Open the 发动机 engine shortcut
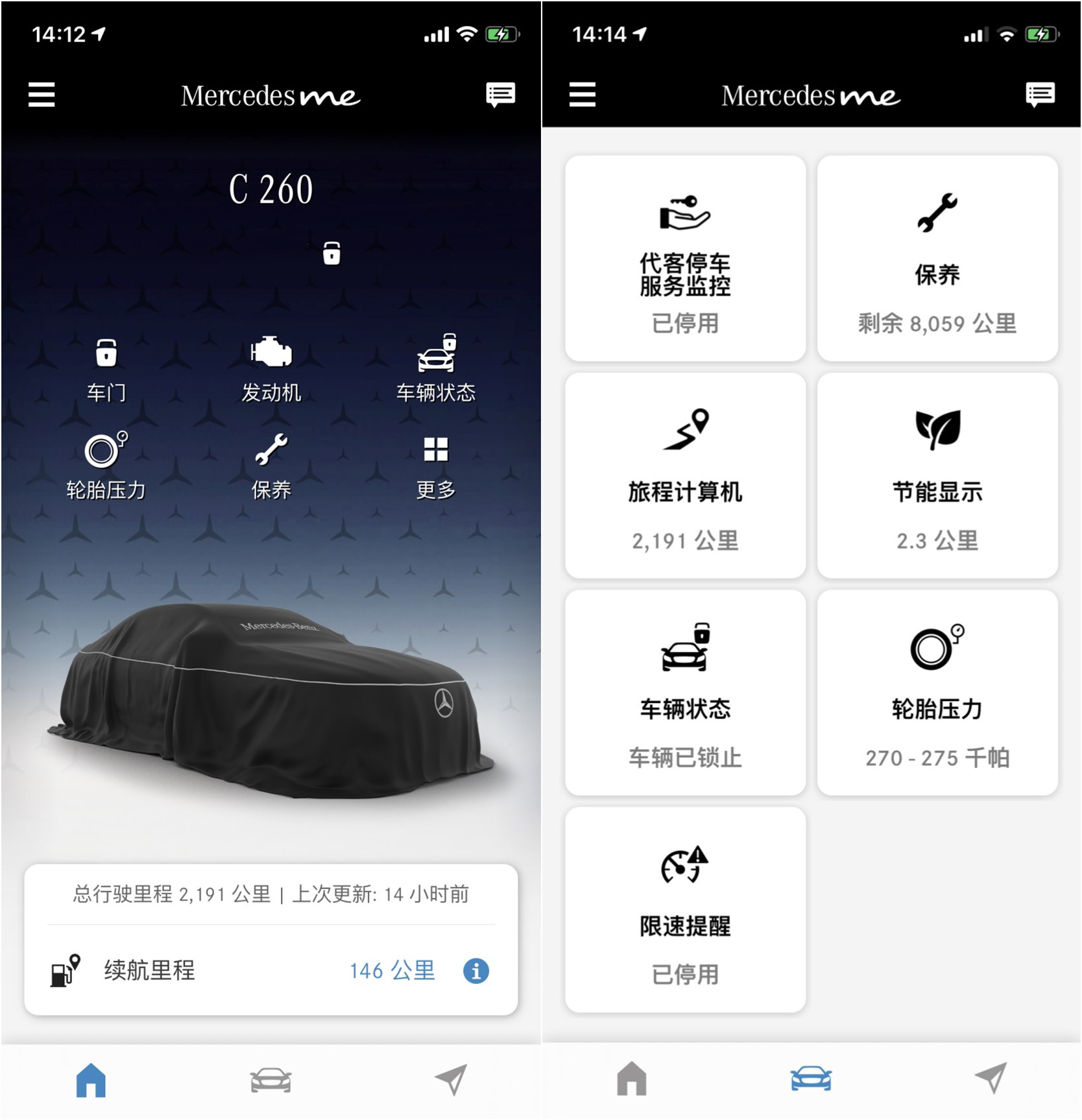This screenshot has width=1082, height=1120. coord(271,368)
